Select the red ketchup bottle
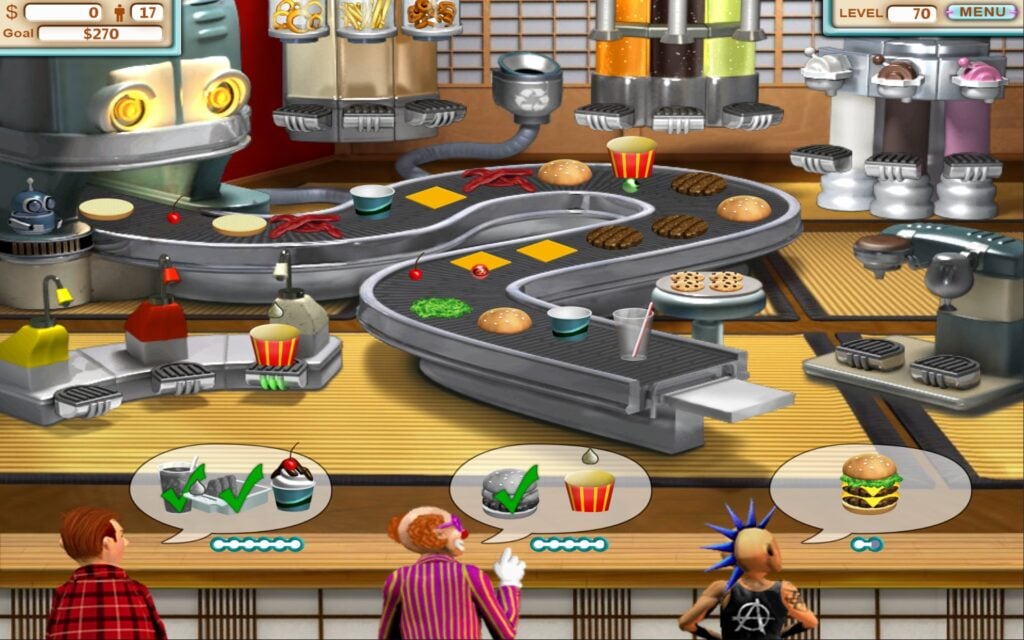This screenshot has height=640, width=1024. [x=156, y=320]
